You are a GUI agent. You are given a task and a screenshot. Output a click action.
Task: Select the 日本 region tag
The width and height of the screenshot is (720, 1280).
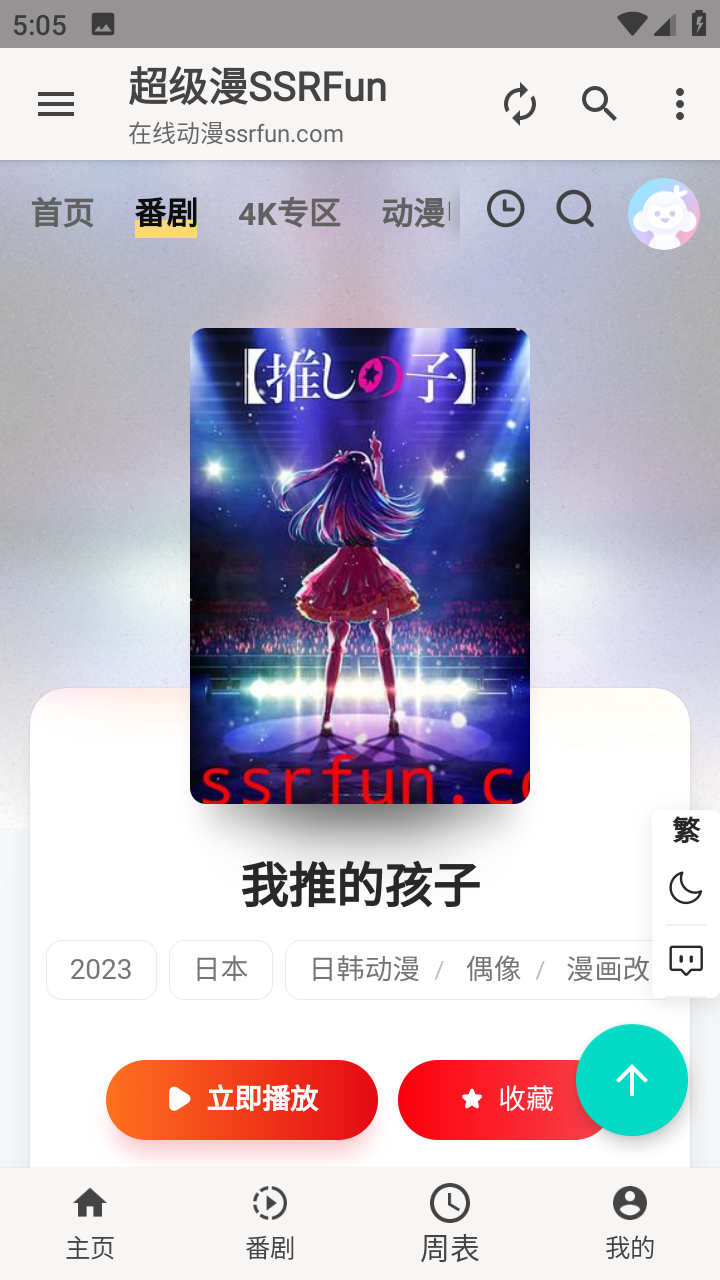221,969
